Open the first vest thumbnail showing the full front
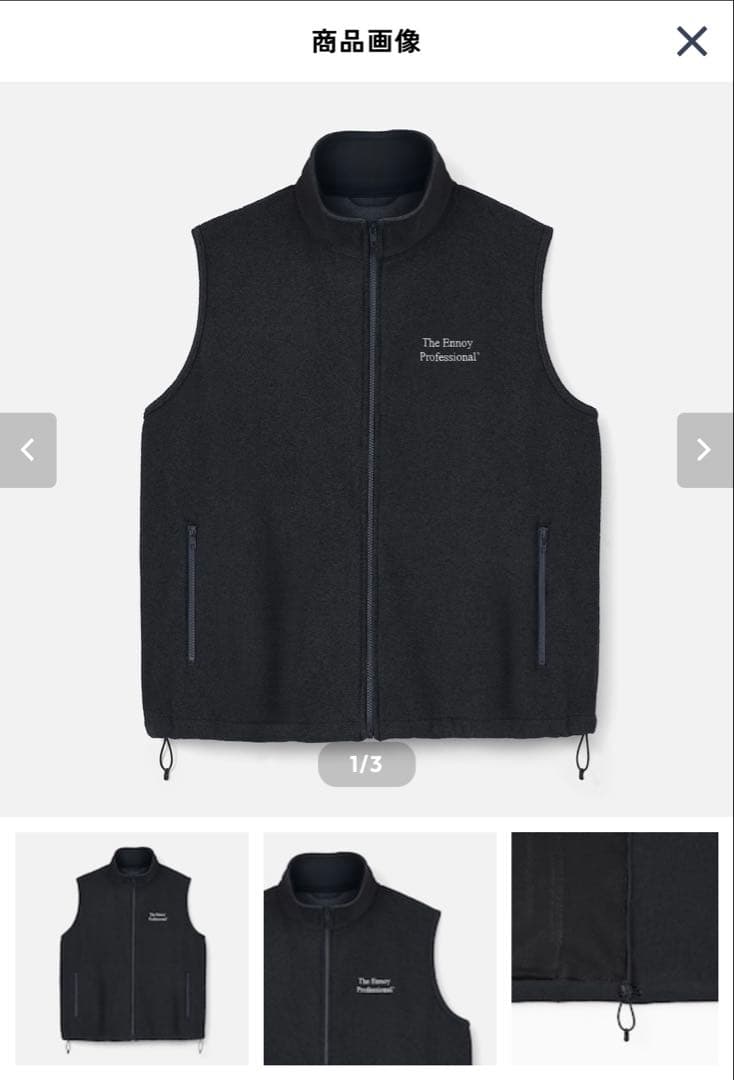The image size is (734, 1080). (x=130, y=952)
